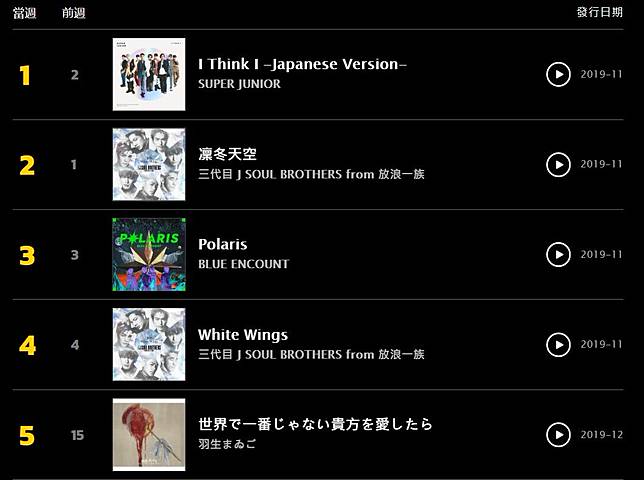Open song title Polaris
Viewport: 644px width, 480px height.
point(222,244)
